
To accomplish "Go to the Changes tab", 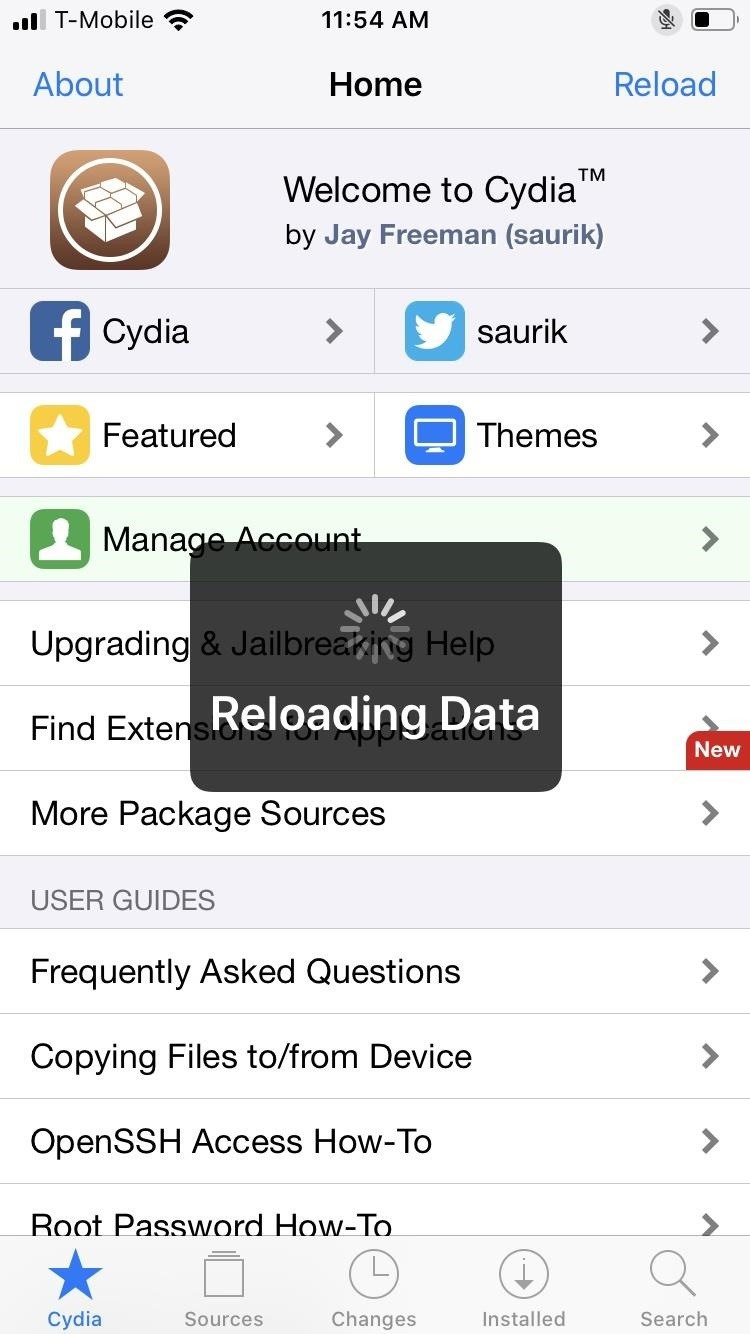I will click(x=374, y=1290).
